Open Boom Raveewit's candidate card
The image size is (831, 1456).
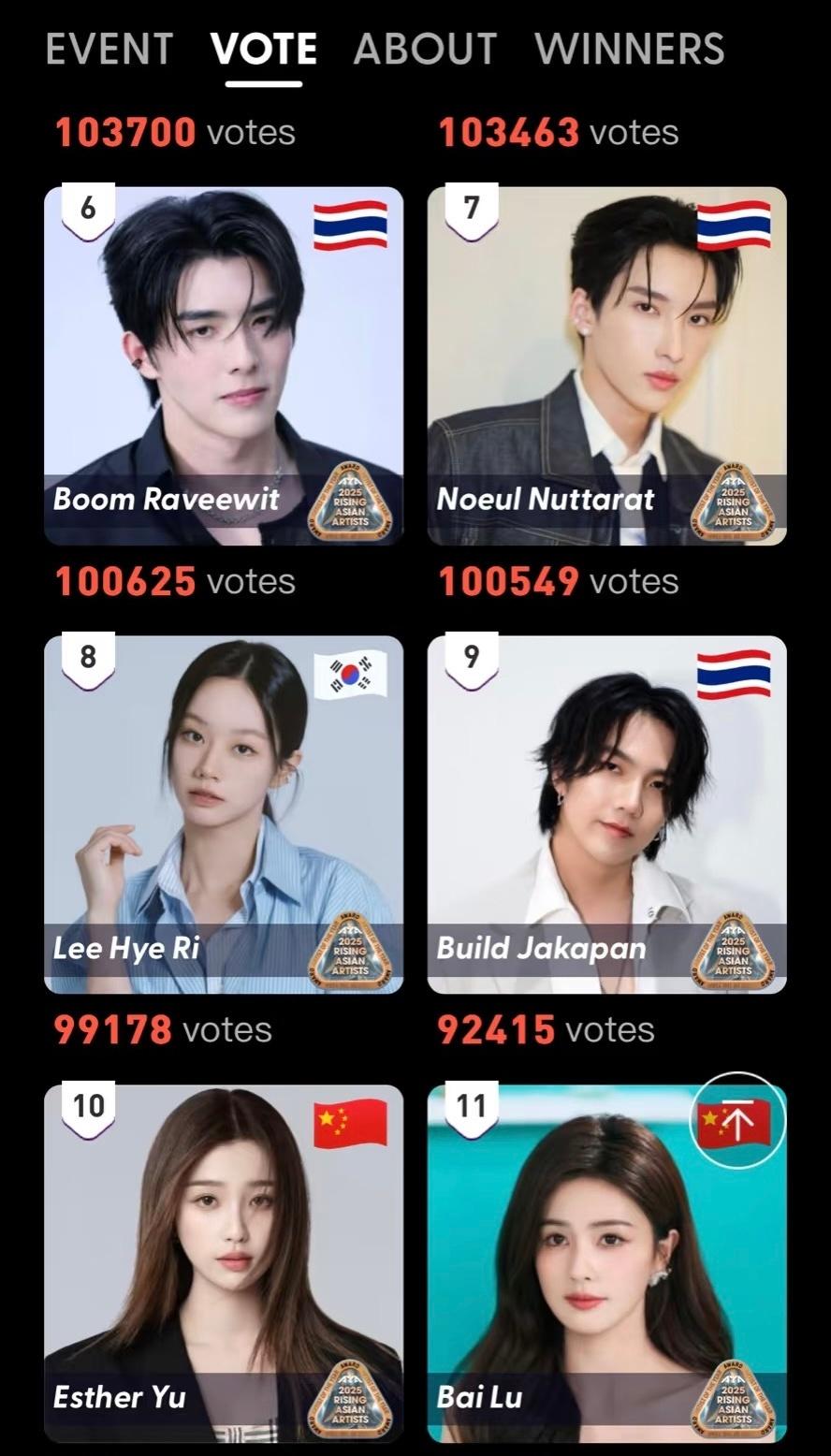[x=224, y=366]
